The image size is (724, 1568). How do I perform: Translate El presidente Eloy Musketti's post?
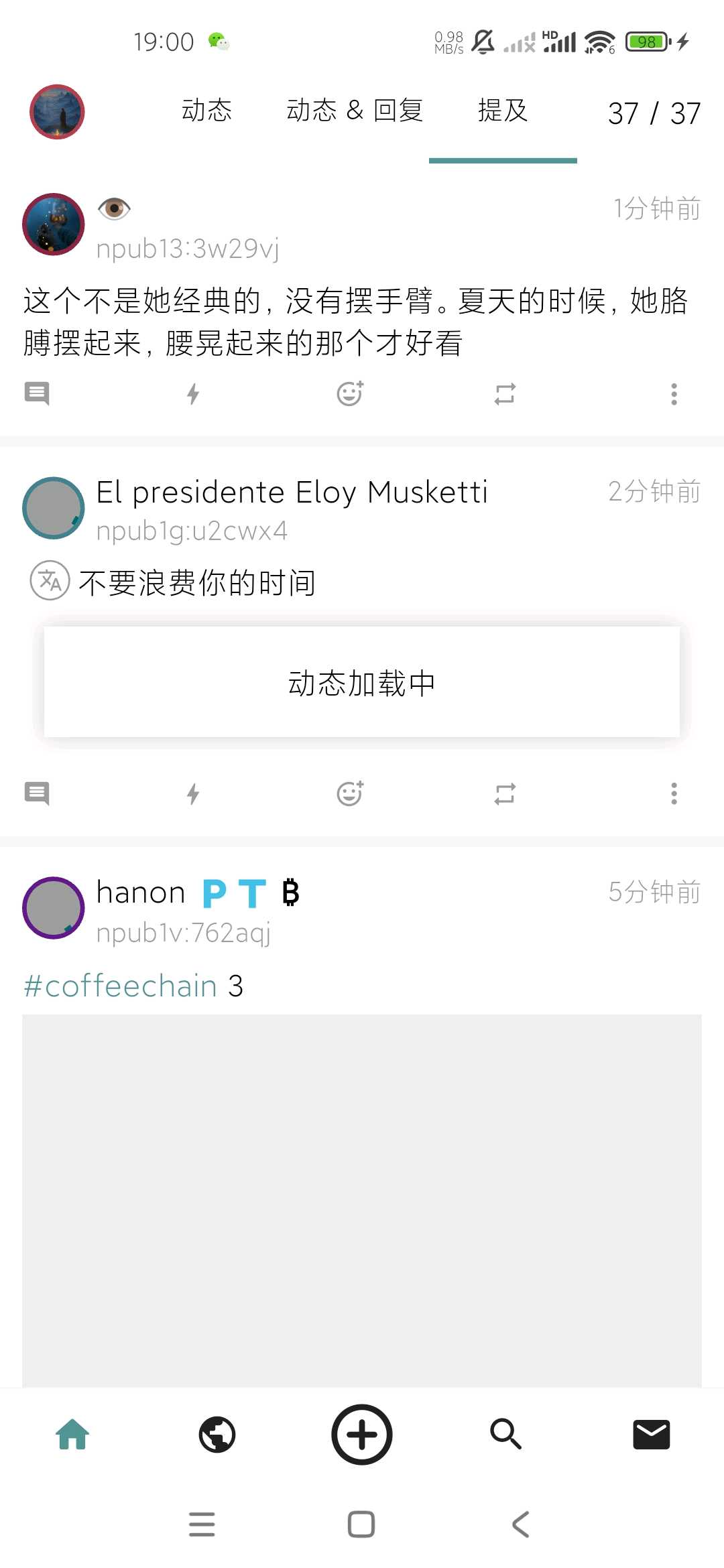click(50, 580)
